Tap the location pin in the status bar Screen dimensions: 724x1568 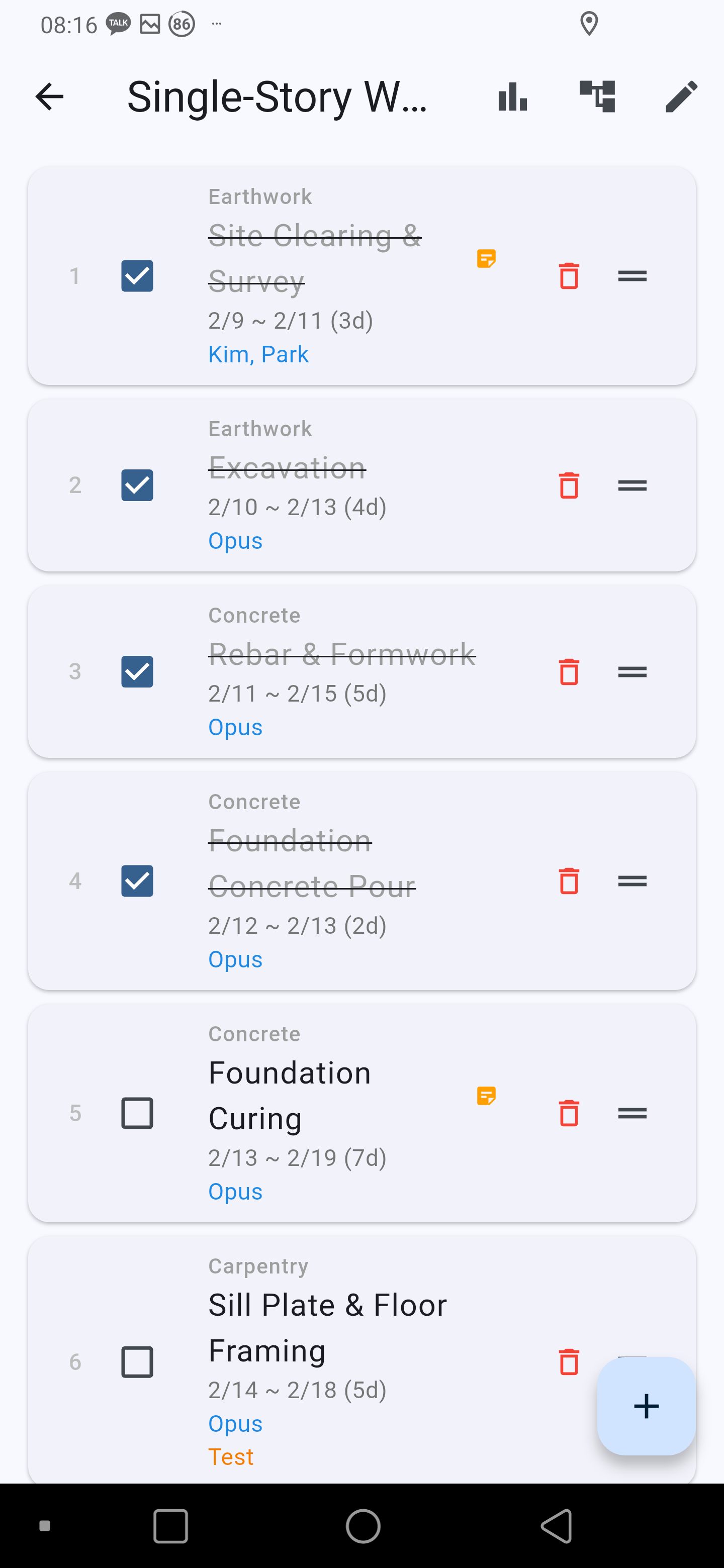click(x=588, y=24)
